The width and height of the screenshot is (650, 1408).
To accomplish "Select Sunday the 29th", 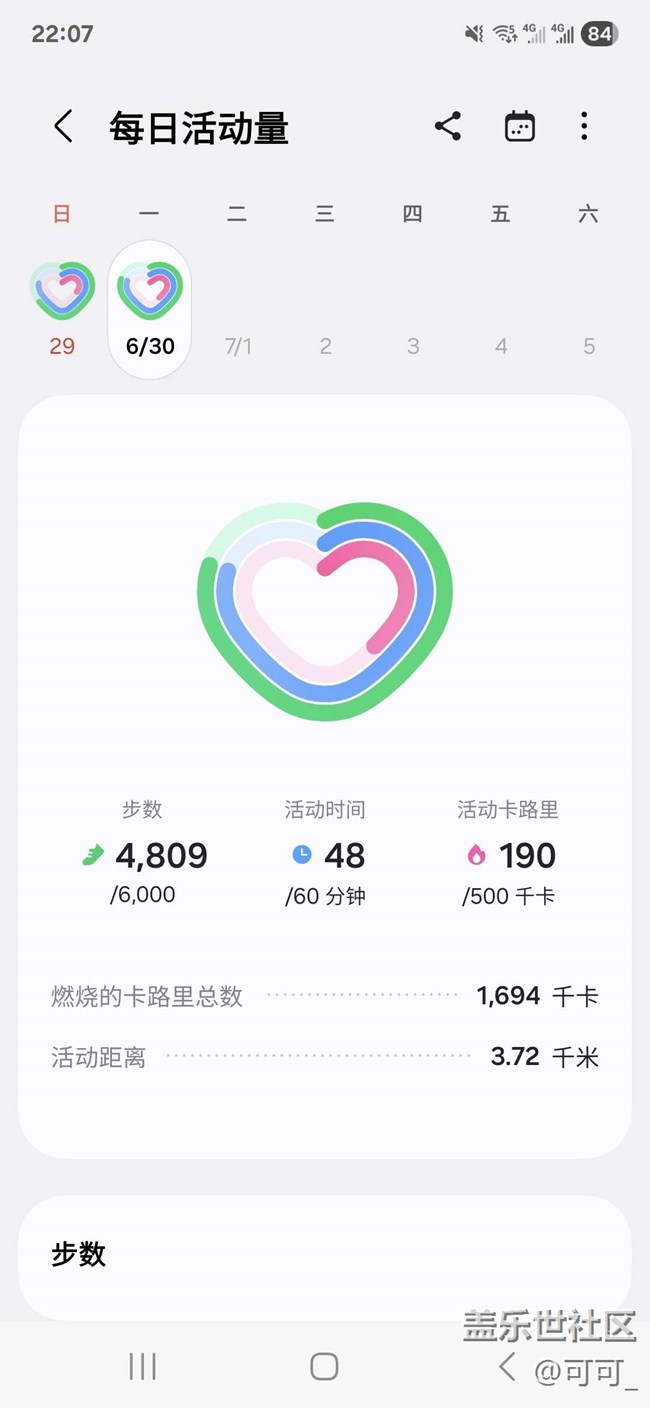I will 62,308.
